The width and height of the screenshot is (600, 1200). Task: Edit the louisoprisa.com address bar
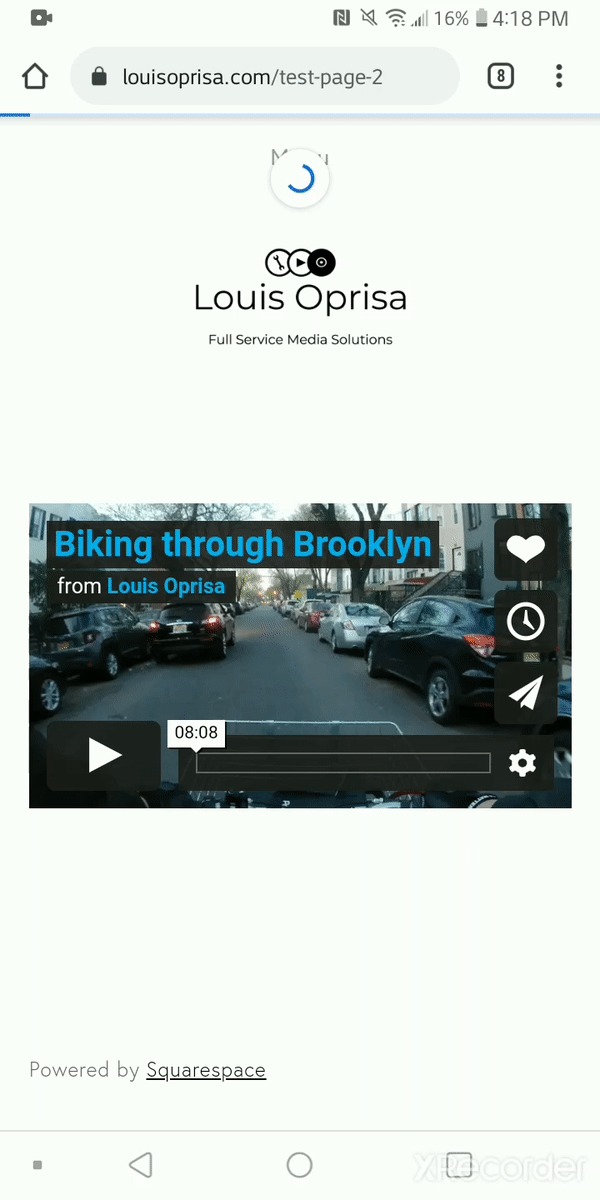[x=265, y=77]
